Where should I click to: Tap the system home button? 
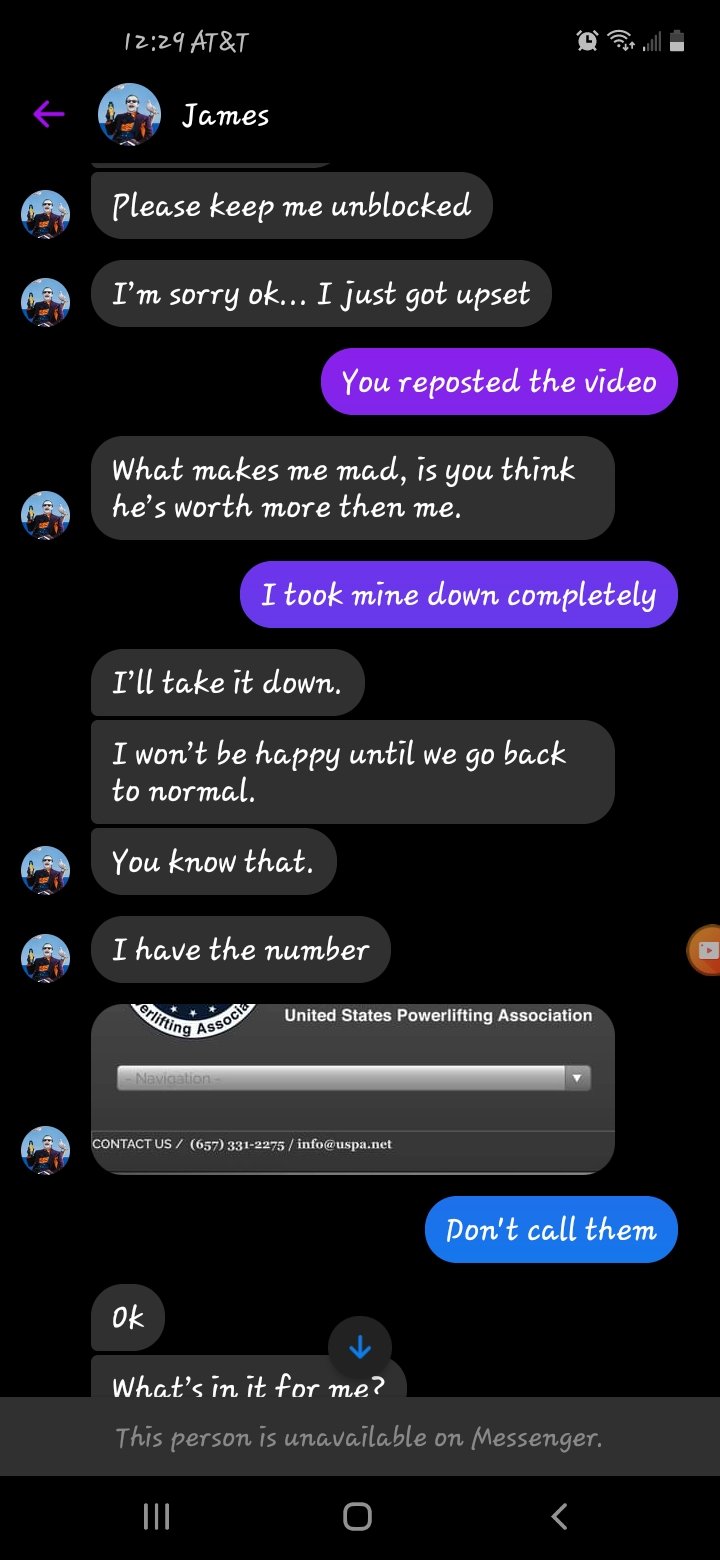pyautogui.click(x=357, y=1516)
